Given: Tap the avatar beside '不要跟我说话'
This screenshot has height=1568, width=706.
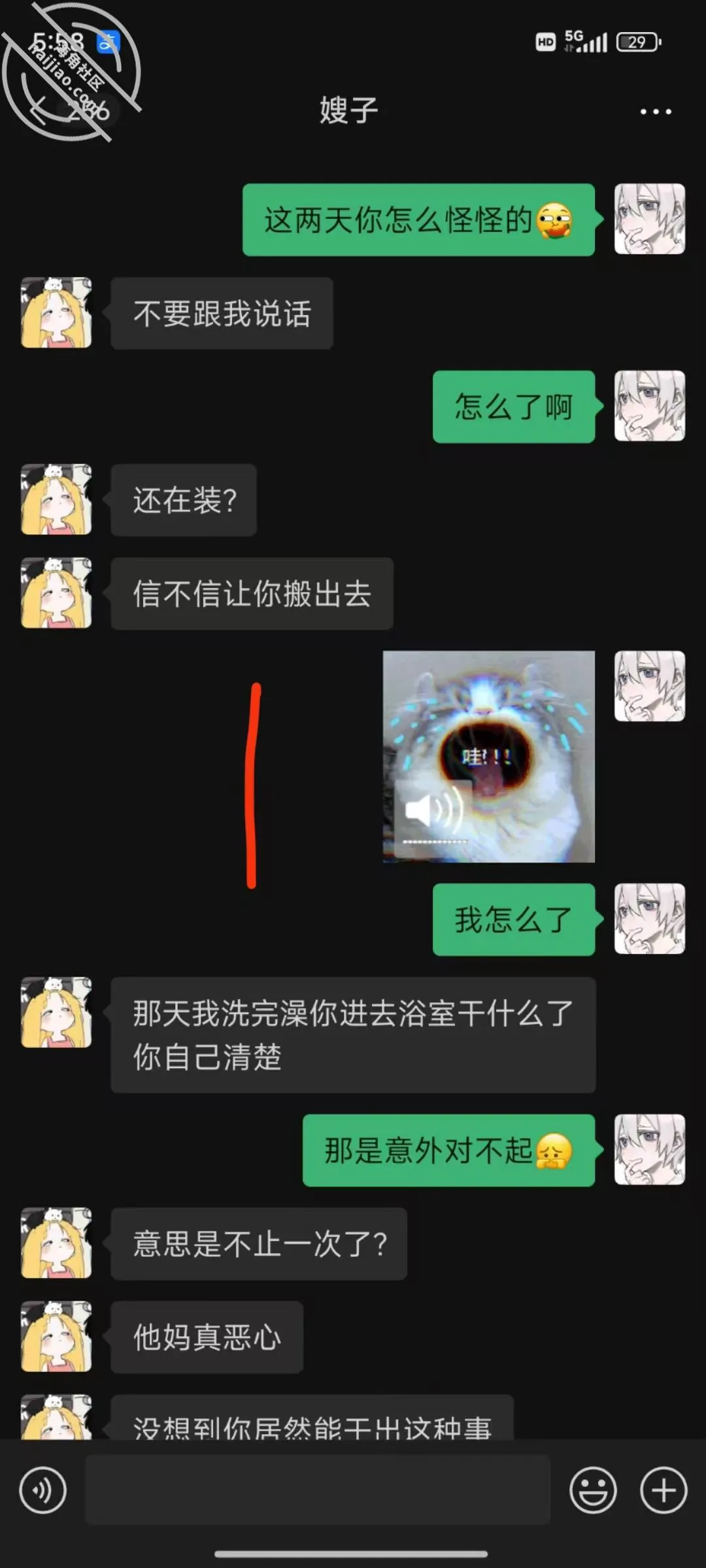Looking at the screenshot, I should tap(56, 312).
